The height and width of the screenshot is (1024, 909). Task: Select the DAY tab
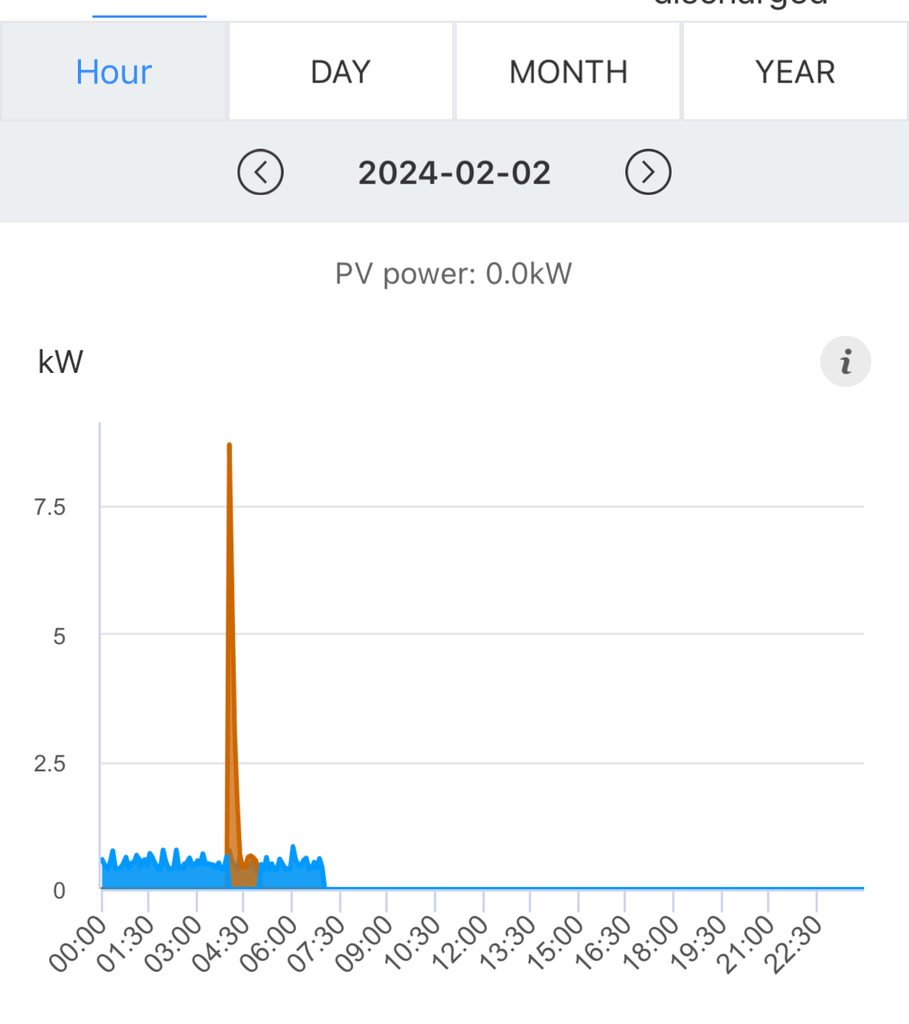[x=341, y=72]
